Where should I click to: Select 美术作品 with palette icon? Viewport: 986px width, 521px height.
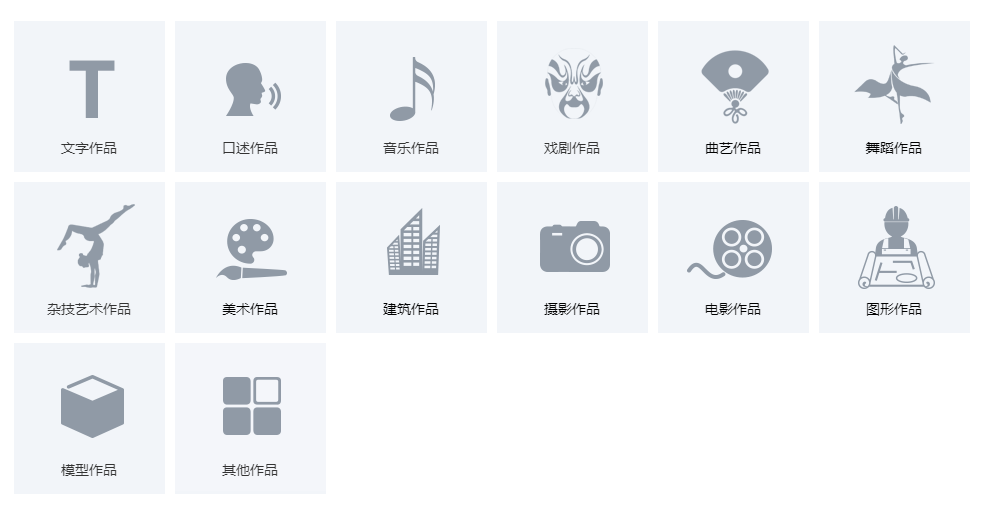tap(250, 258)
